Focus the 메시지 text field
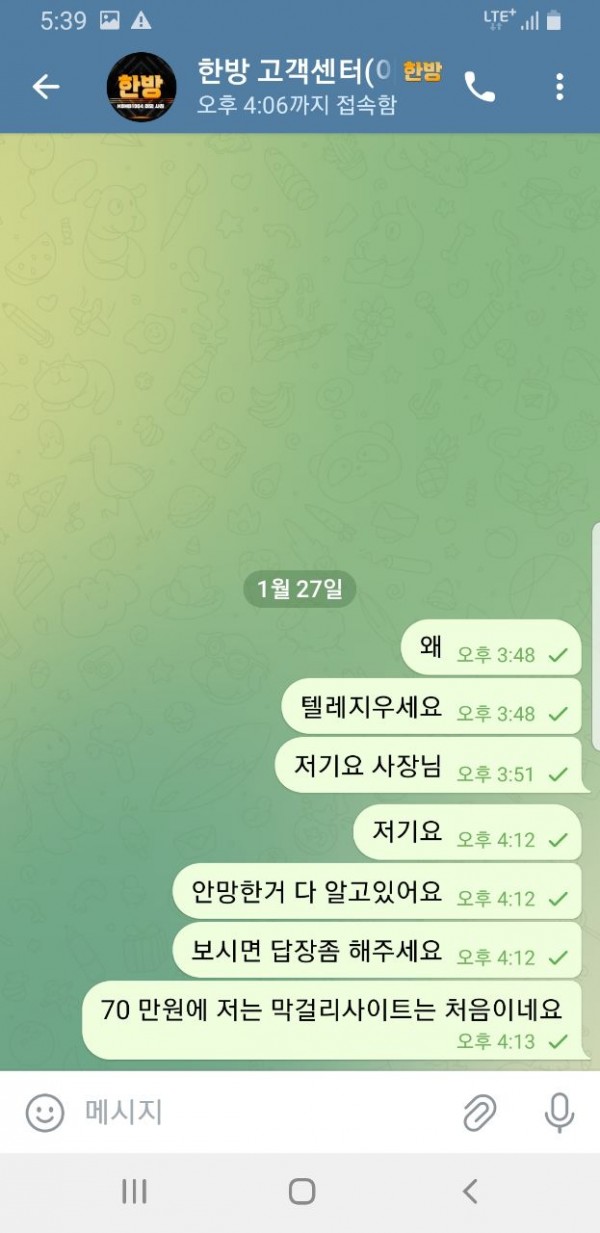 [x=250, y=1112]
